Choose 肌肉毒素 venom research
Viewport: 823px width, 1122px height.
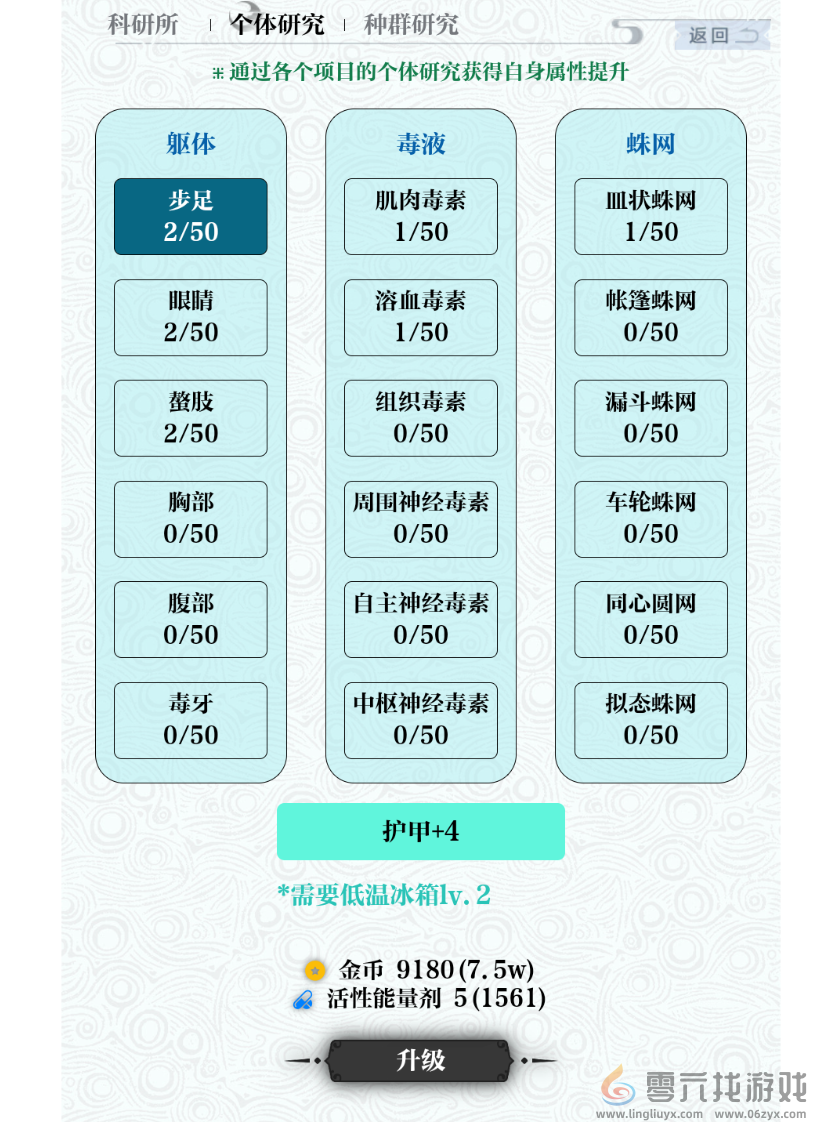421,217
